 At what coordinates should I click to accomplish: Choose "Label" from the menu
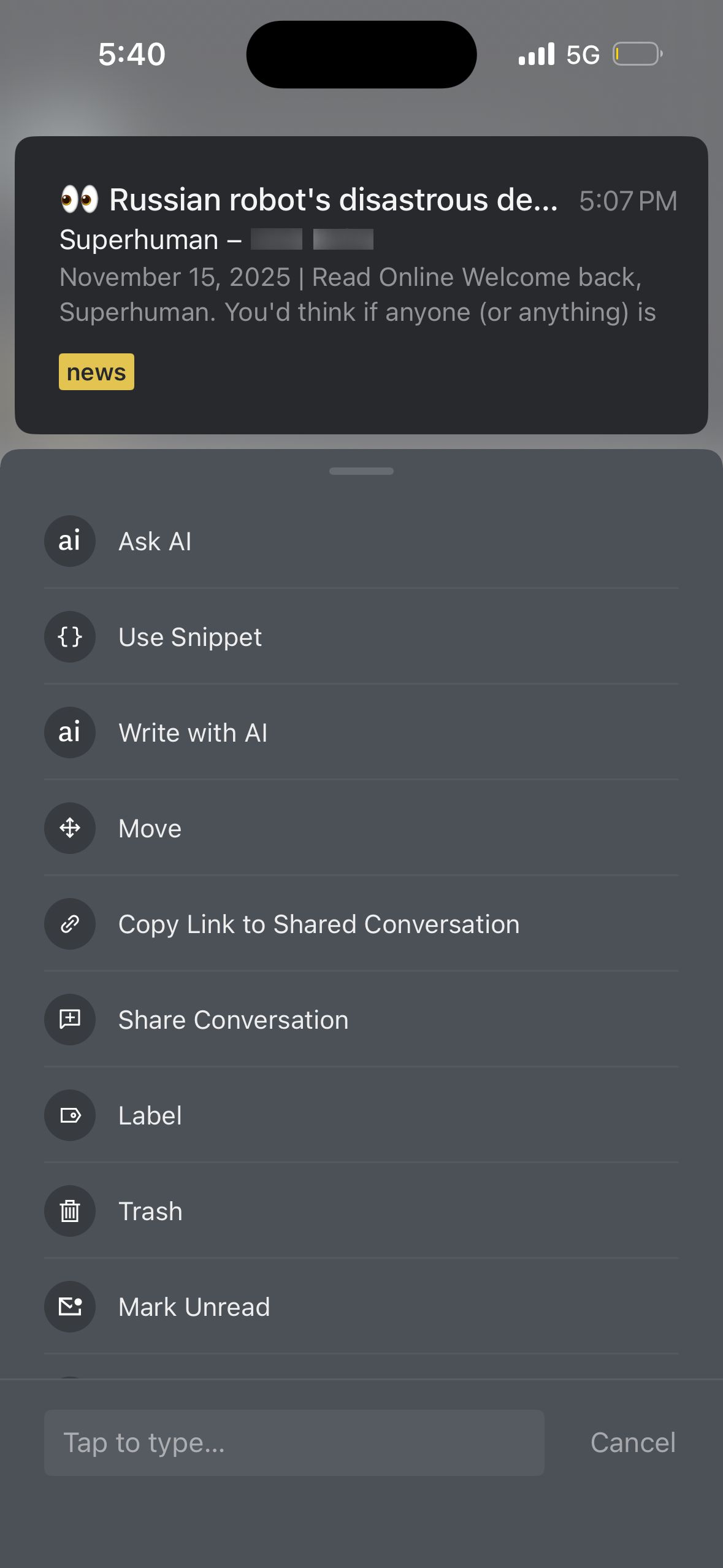point(150,1115)
